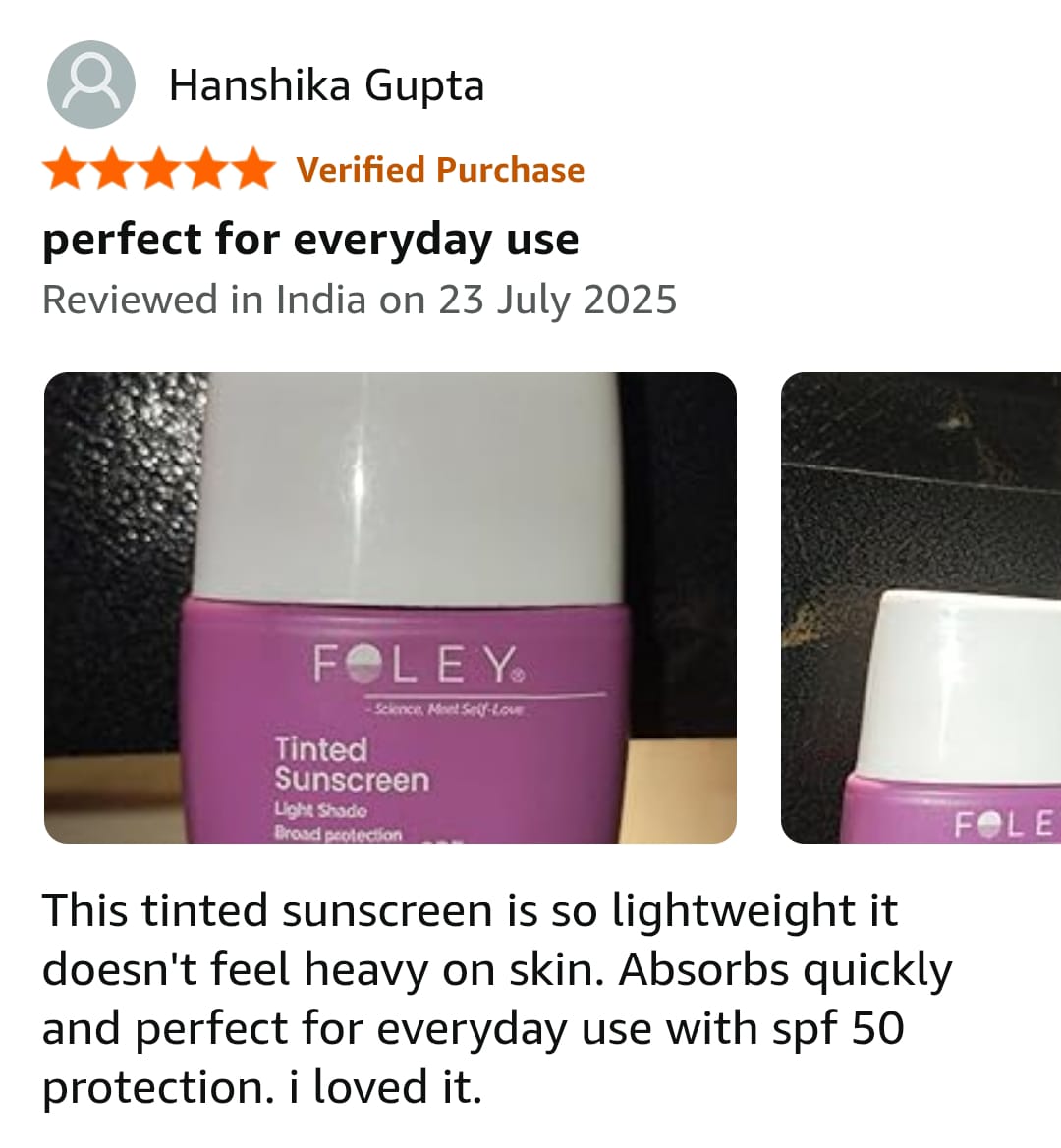Open the first review photo of Foley sunscreen
Screen dimensions: 1061x1148
tap(390, 607)
